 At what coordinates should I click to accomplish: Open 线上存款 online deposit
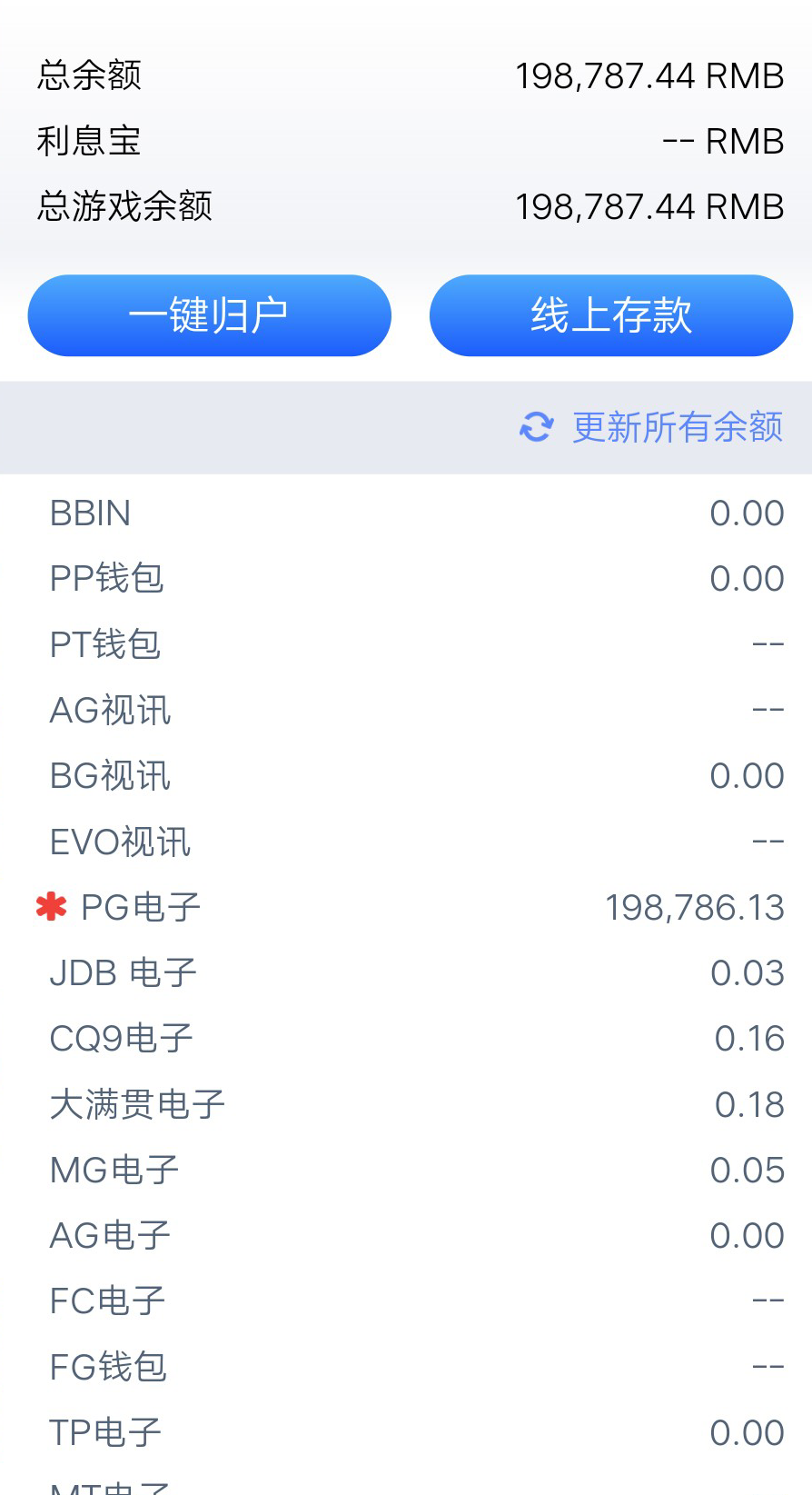click(x=611, y=315)
